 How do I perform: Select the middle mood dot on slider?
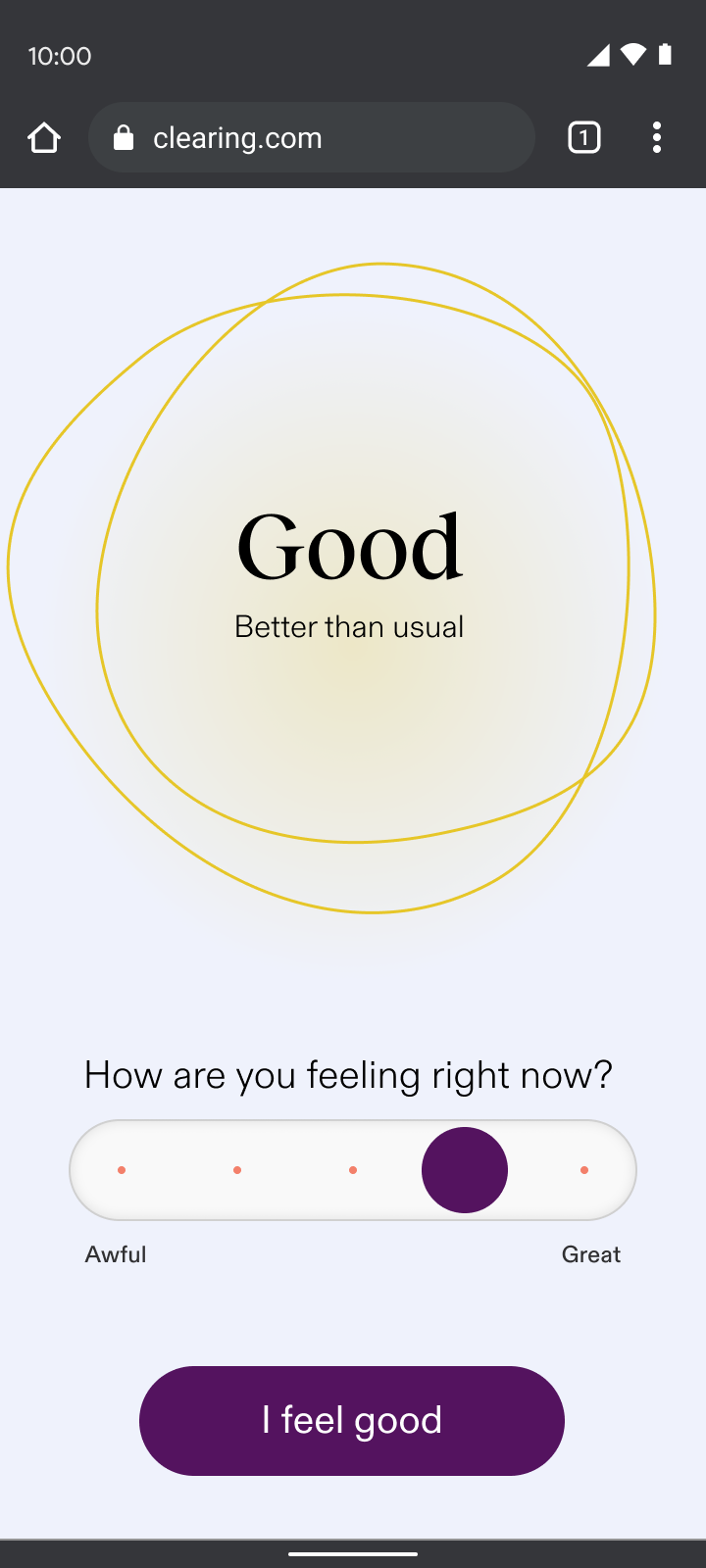pos(353,1170)
